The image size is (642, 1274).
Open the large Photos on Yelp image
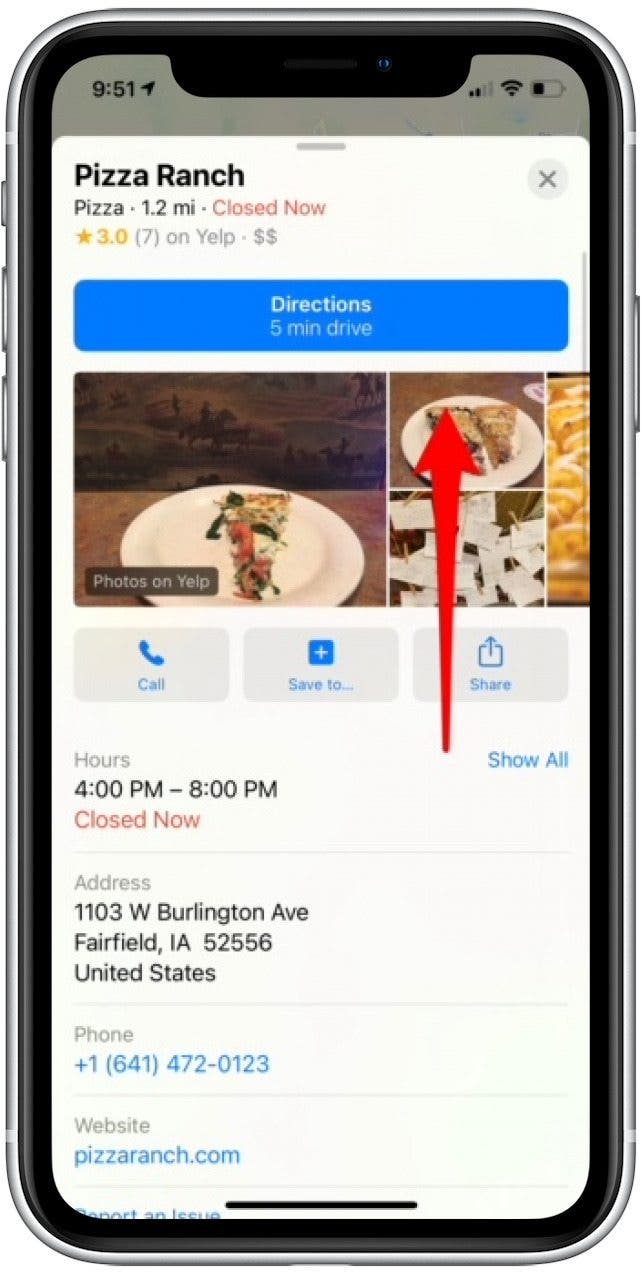(x=230, y=490)
